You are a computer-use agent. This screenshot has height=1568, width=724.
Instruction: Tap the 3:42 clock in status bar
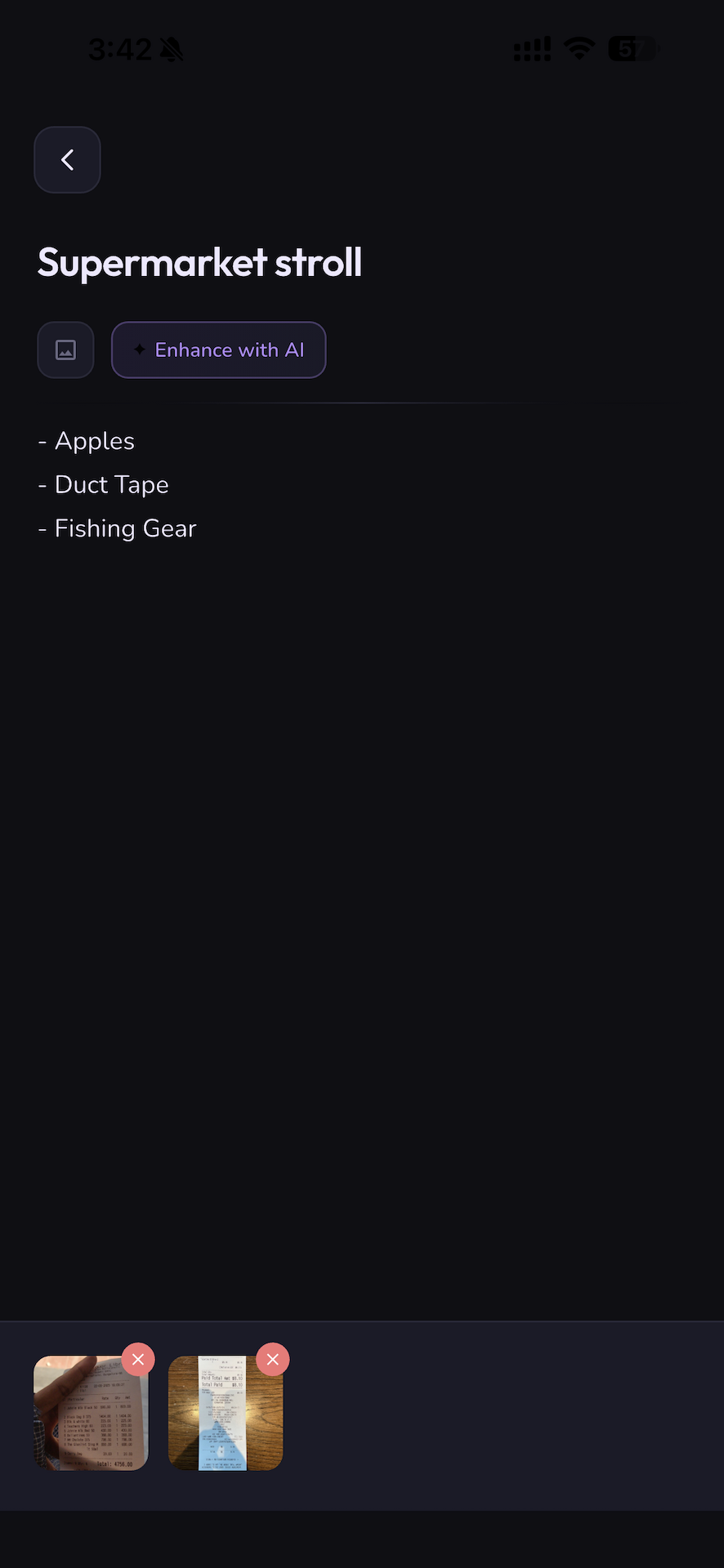[x=120, y=49]
